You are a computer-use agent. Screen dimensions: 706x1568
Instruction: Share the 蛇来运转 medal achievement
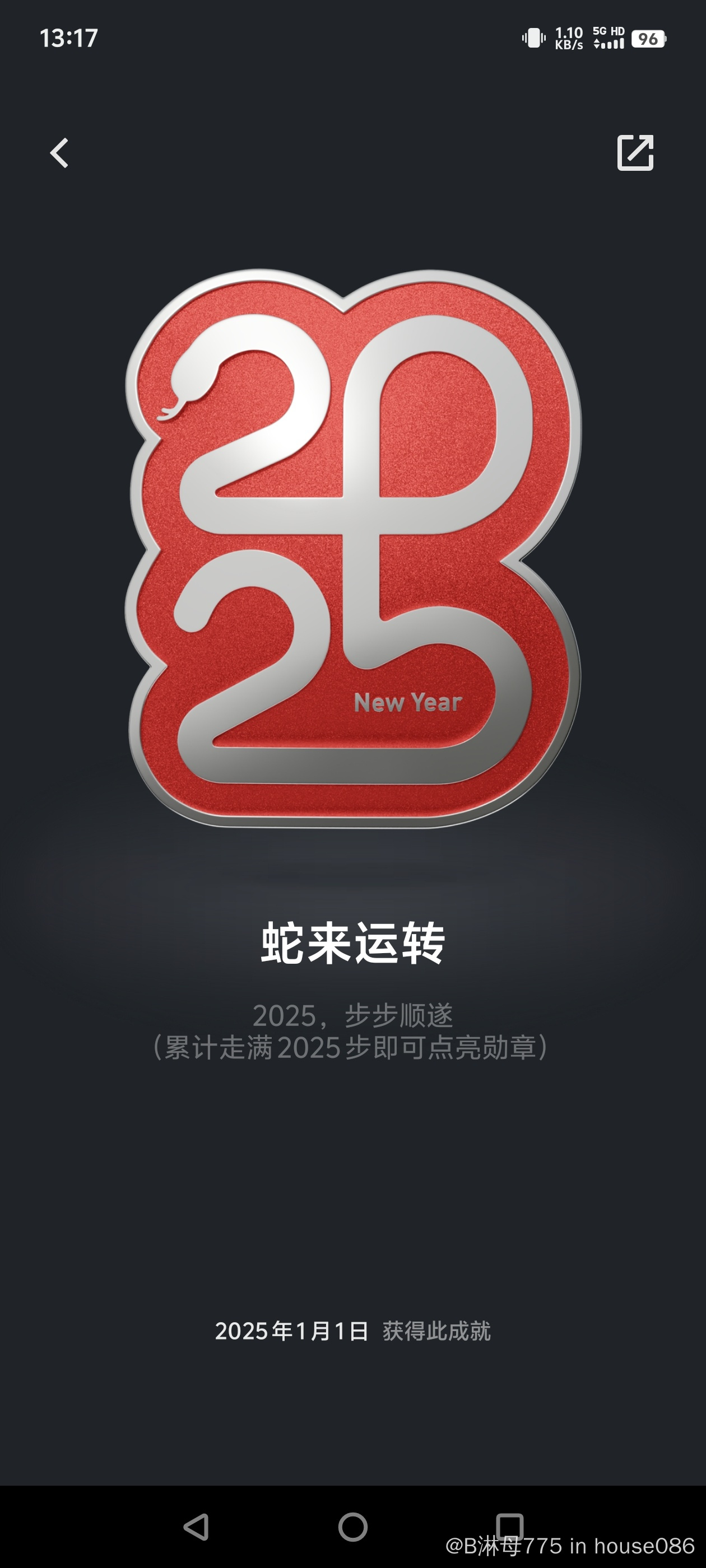[x=635, y=153]
